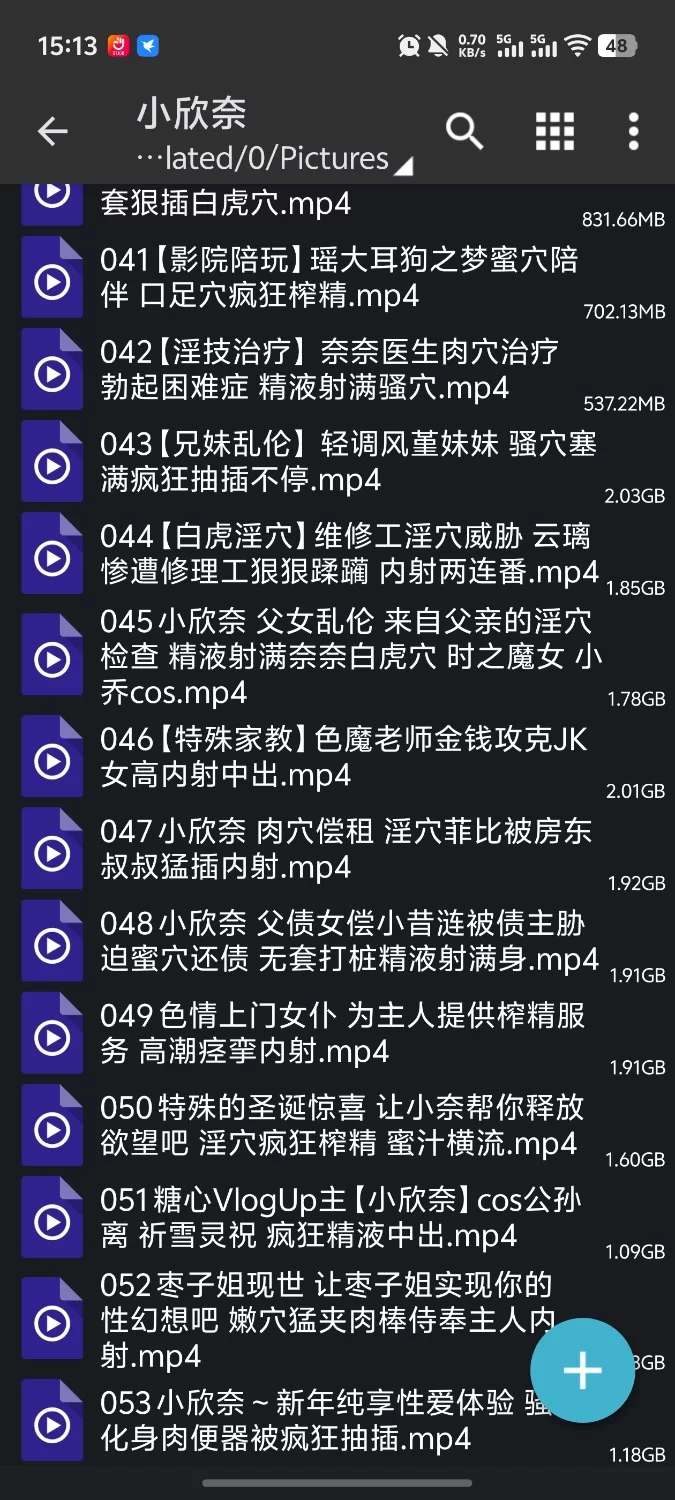675x1500 pixels.
Task: Open the three-dot overflow menu
Action: click(x=633, y=131)
